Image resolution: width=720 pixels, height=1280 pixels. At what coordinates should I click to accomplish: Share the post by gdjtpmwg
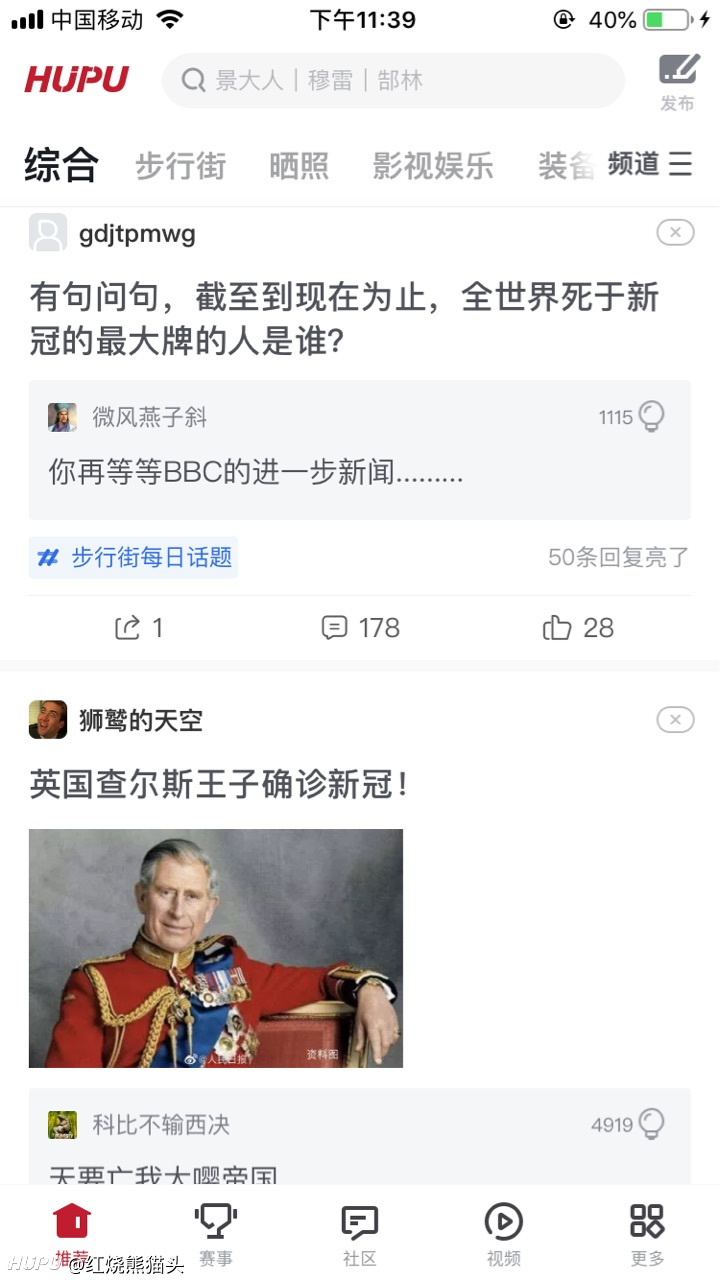click(139, 628)
